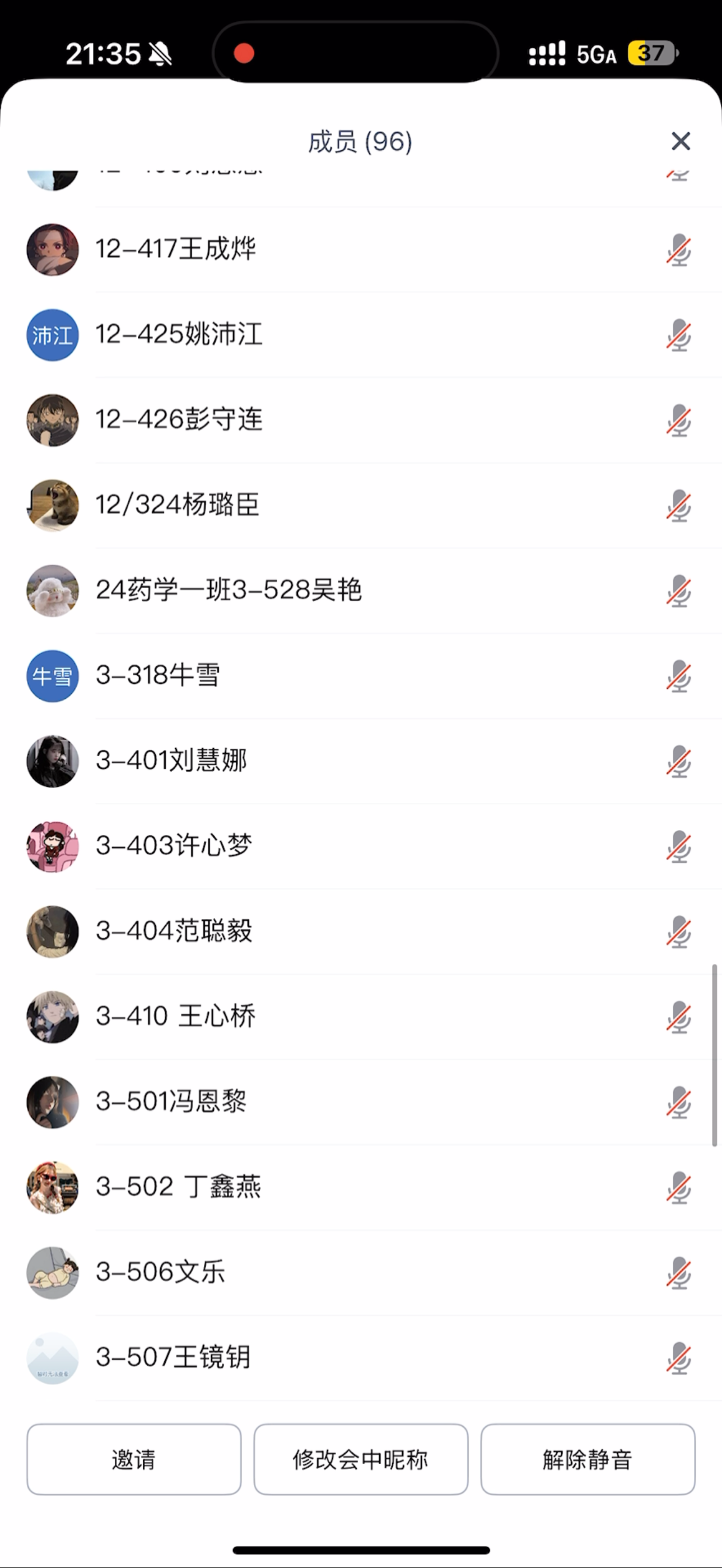Tap the 邀请 invite button
The width and height of the screenshot is (722, 1568).
(x=134, y=1459)
